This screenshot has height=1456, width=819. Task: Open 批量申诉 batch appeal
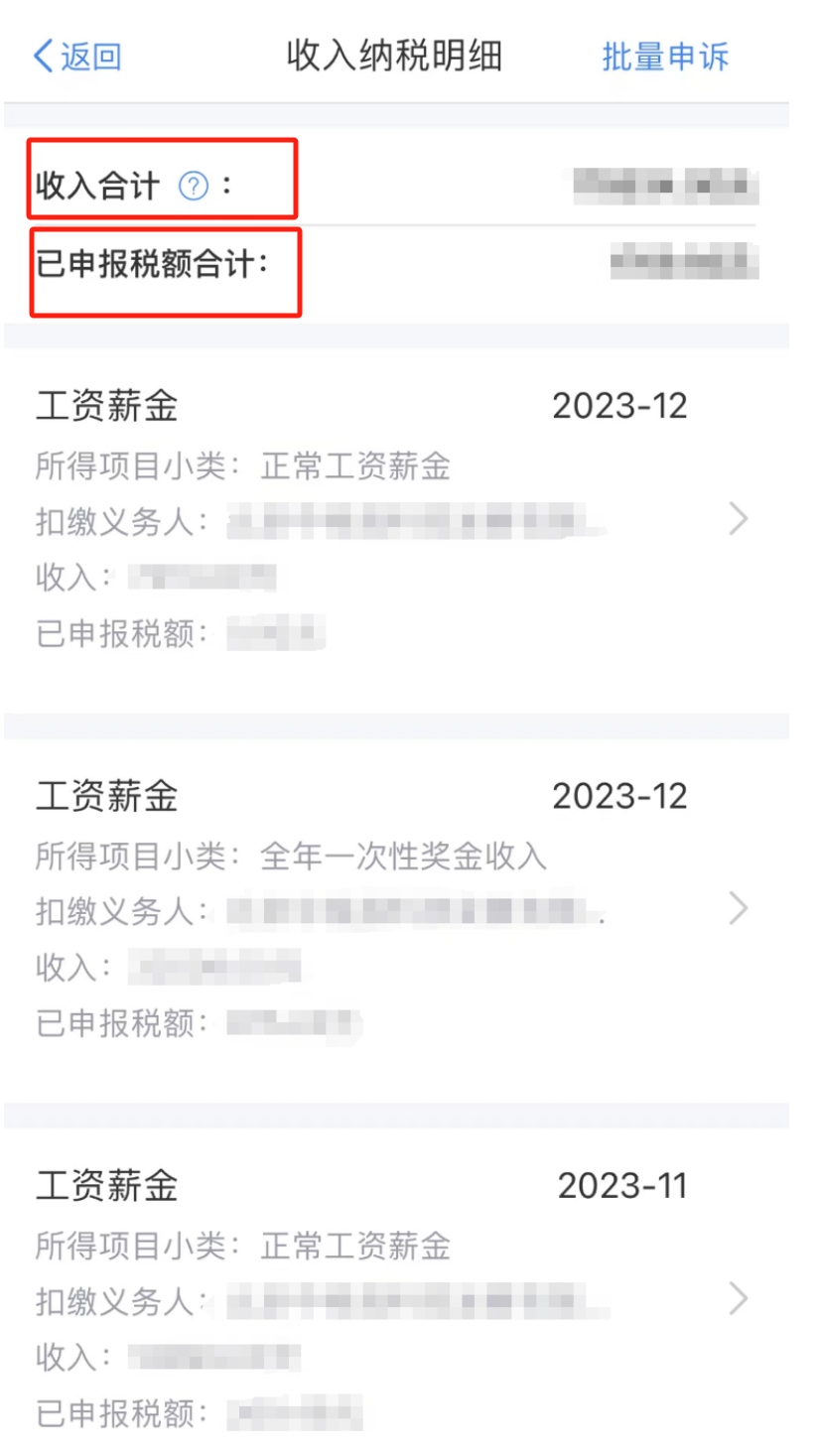click(665, 57)
